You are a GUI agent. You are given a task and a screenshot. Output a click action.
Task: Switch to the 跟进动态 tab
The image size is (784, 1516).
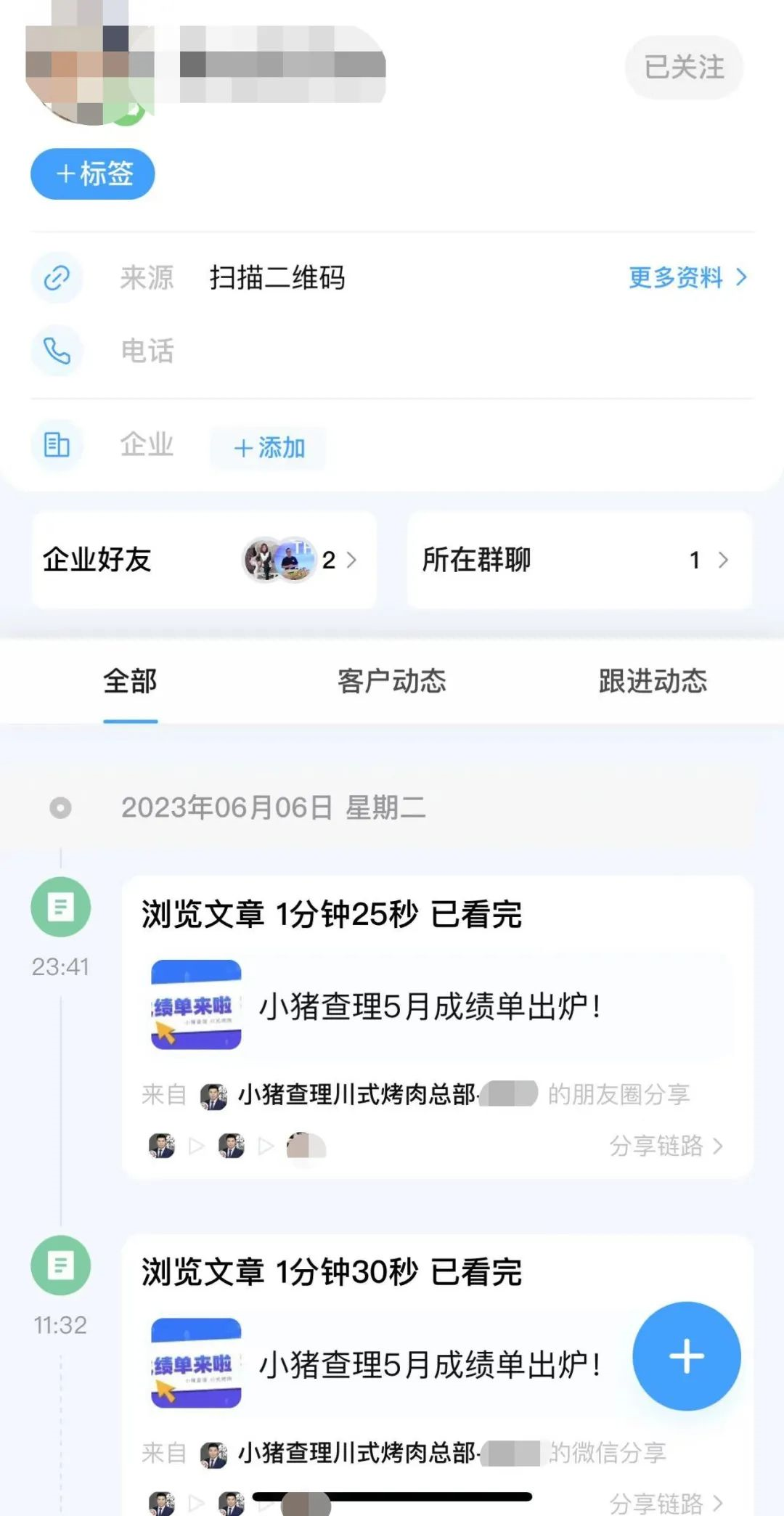651,680
